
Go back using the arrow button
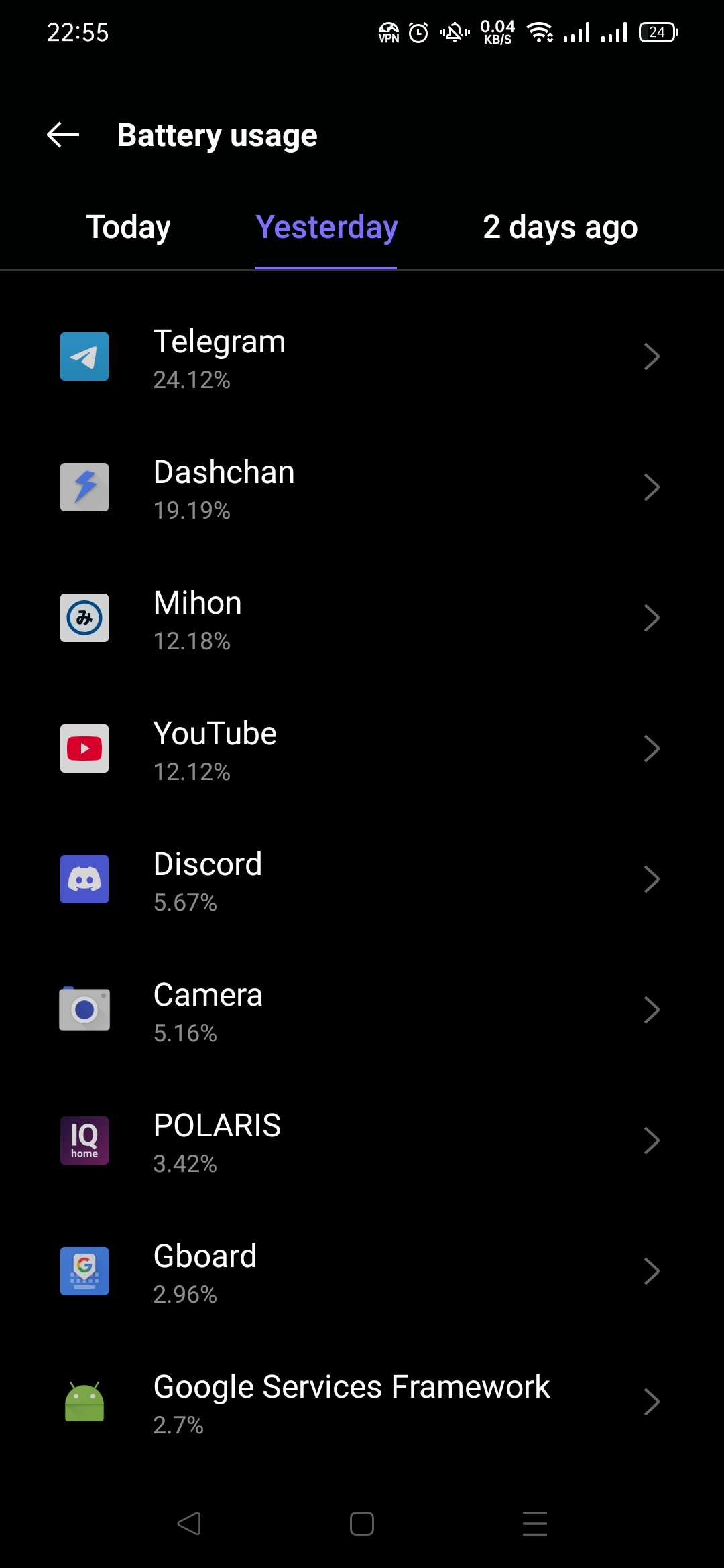click(x=62, y=135)
